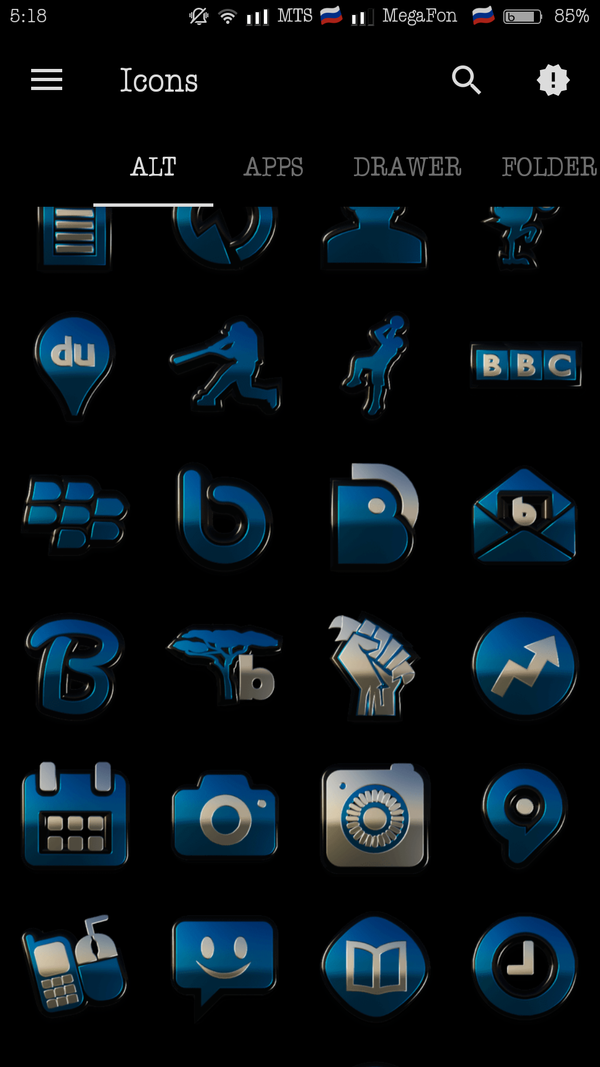Screen dimensions: 600x1067
Task: Choose the raised fist icon
Action: (x=373, y=667)
